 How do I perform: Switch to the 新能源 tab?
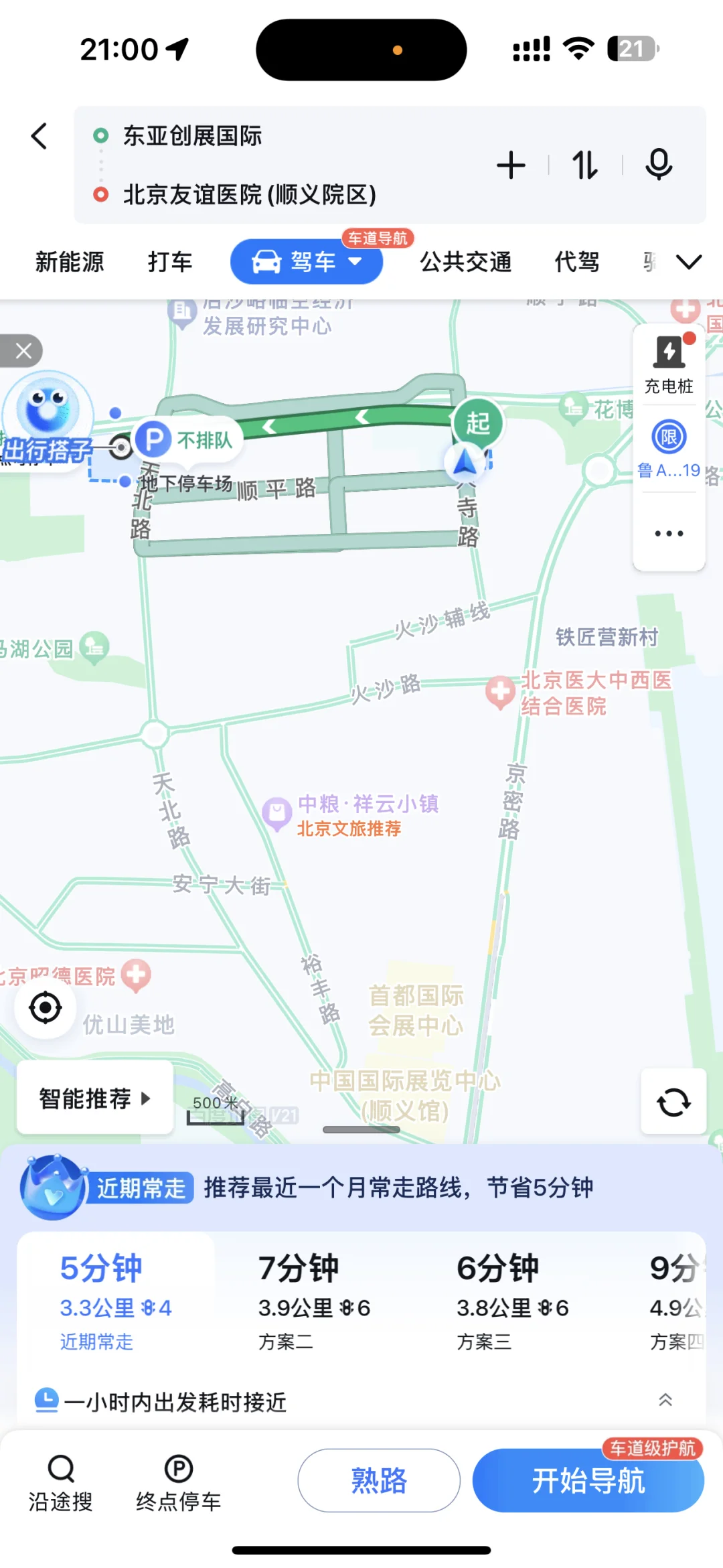pos(70,262)
